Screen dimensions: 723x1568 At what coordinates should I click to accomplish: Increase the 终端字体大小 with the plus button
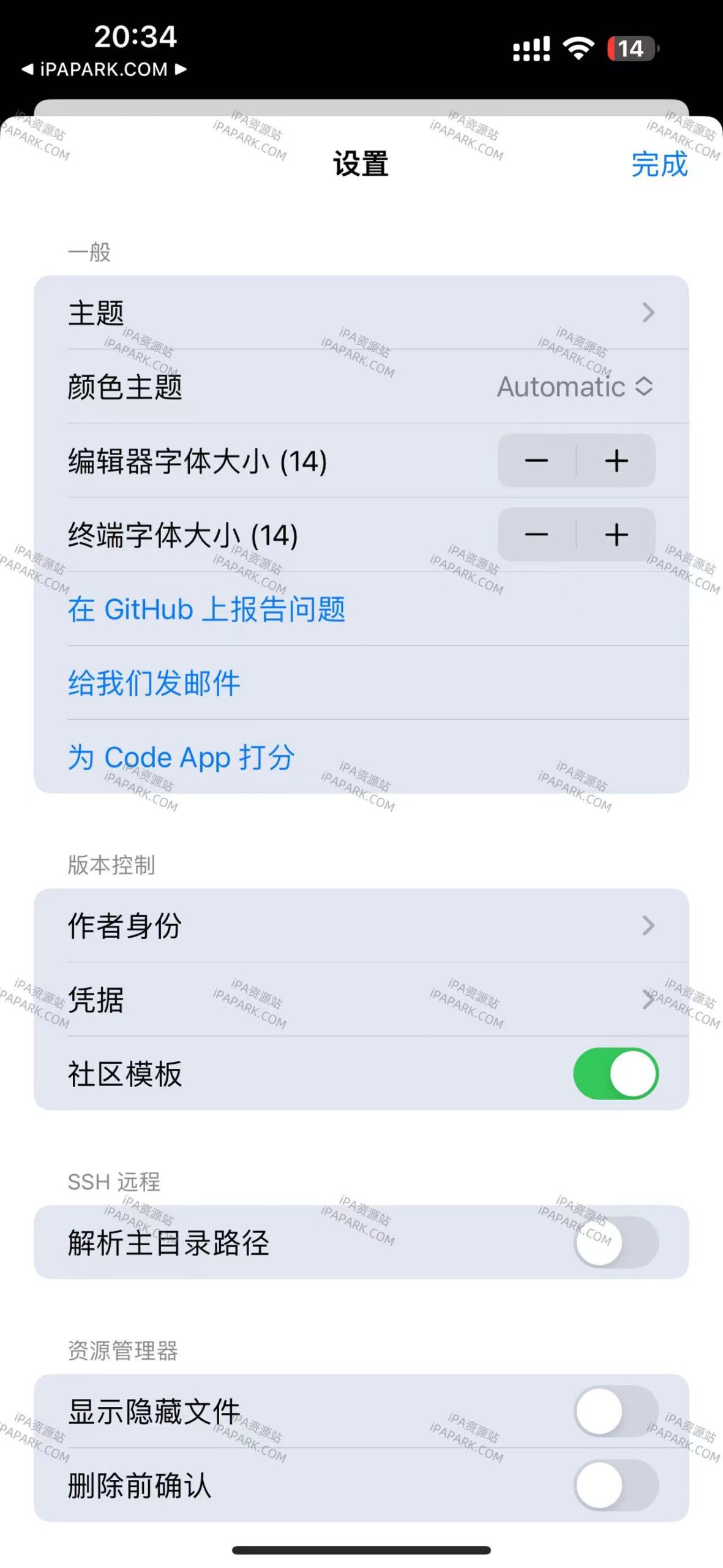tap(616, 535)
